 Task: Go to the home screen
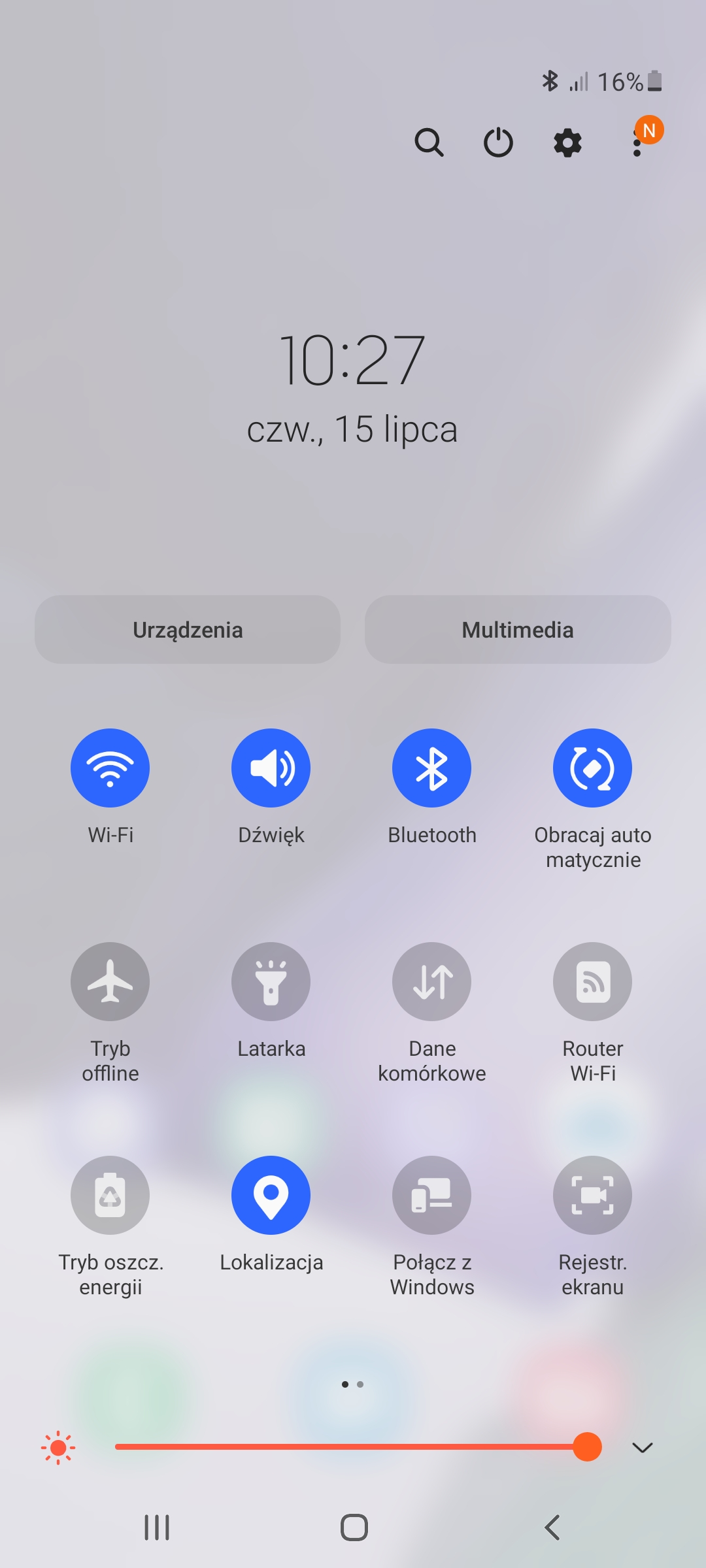[354, 1527]
